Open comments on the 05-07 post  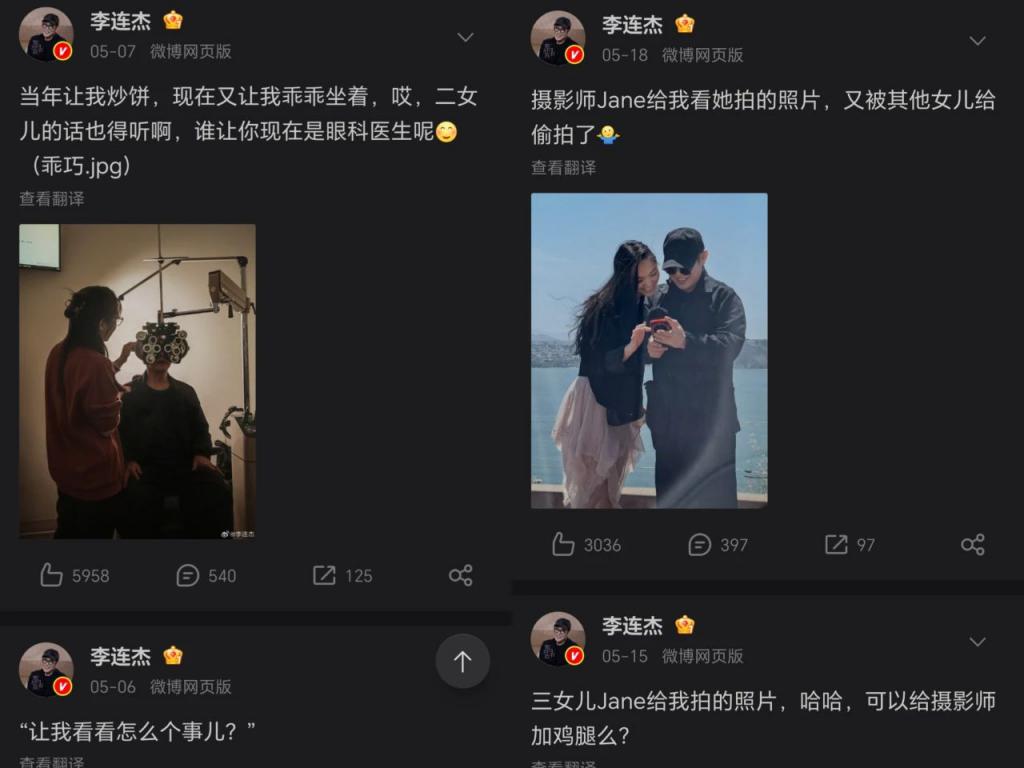click(x=188, y=575)
